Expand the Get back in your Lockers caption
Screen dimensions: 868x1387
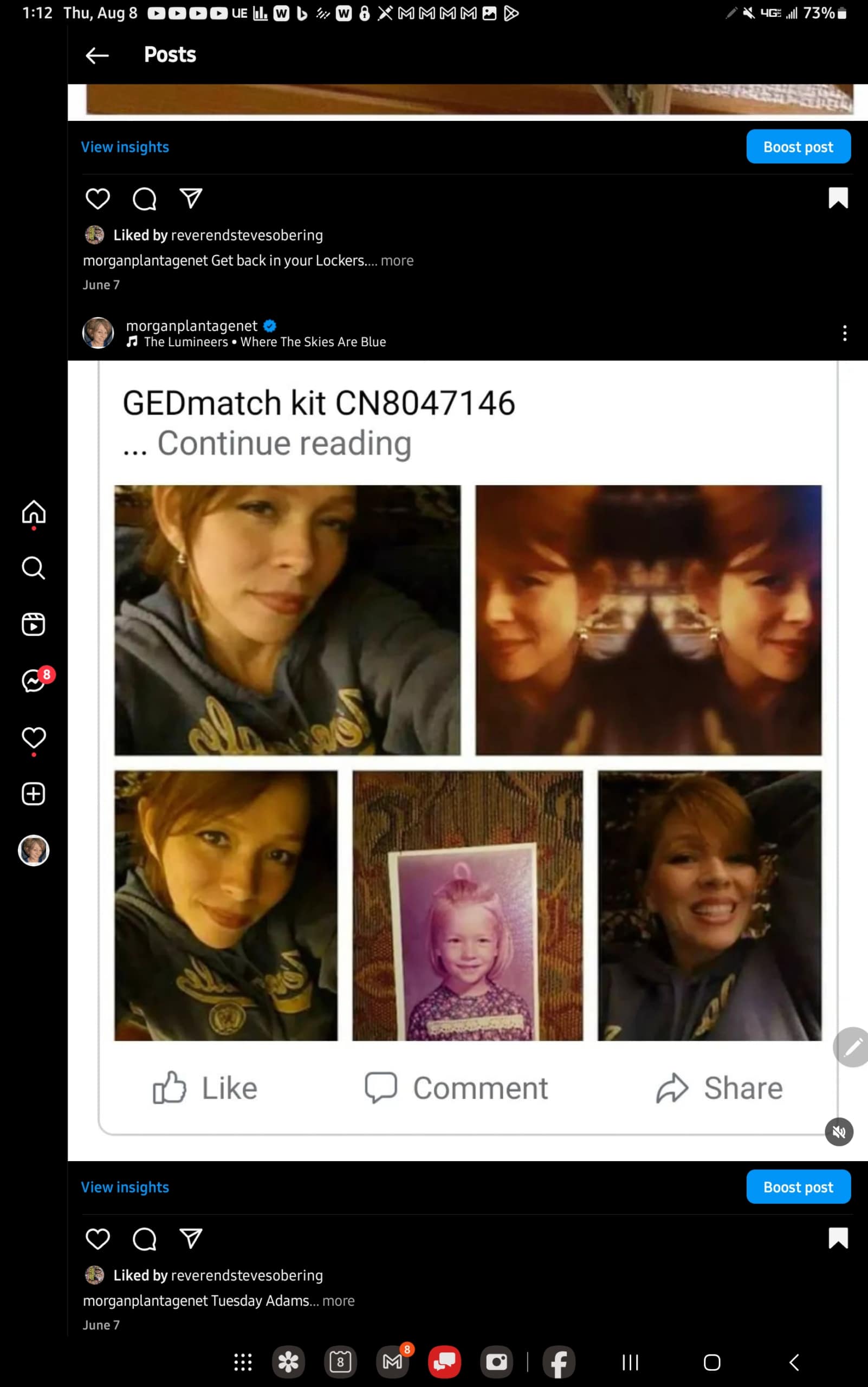[x=397, y=261]
